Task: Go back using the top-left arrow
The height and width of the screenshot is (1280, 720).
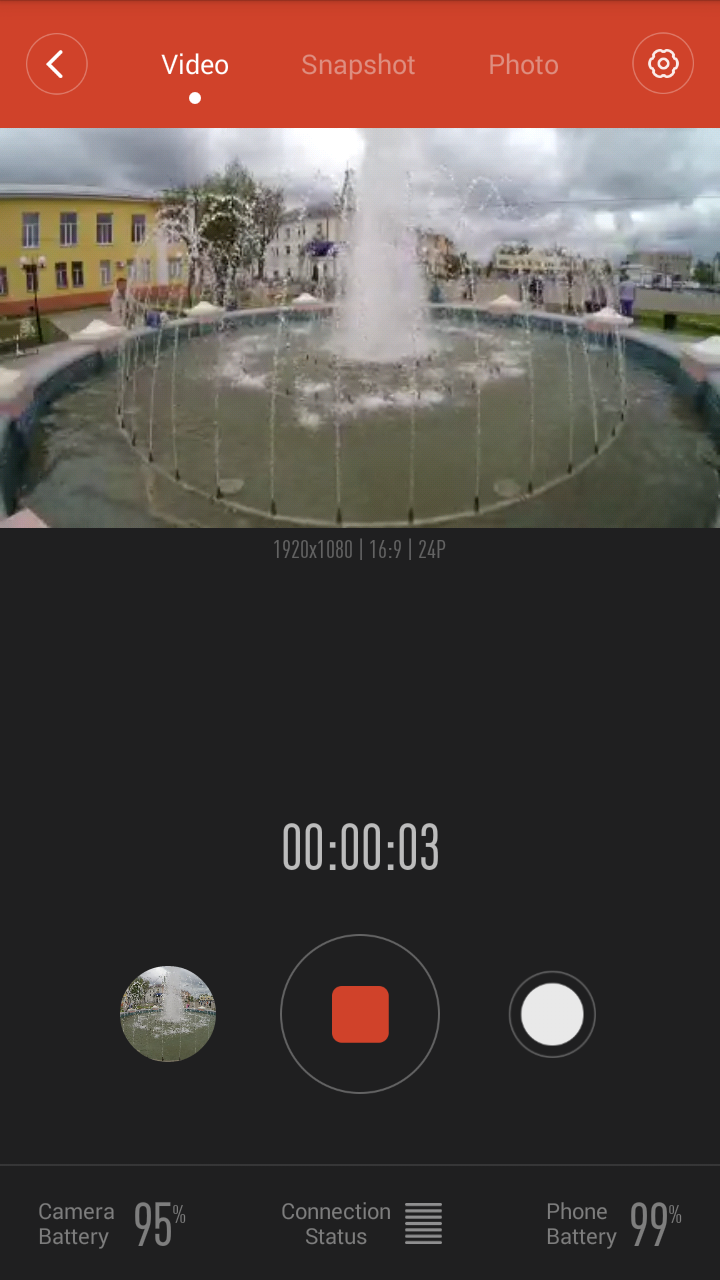Action: 57,65
